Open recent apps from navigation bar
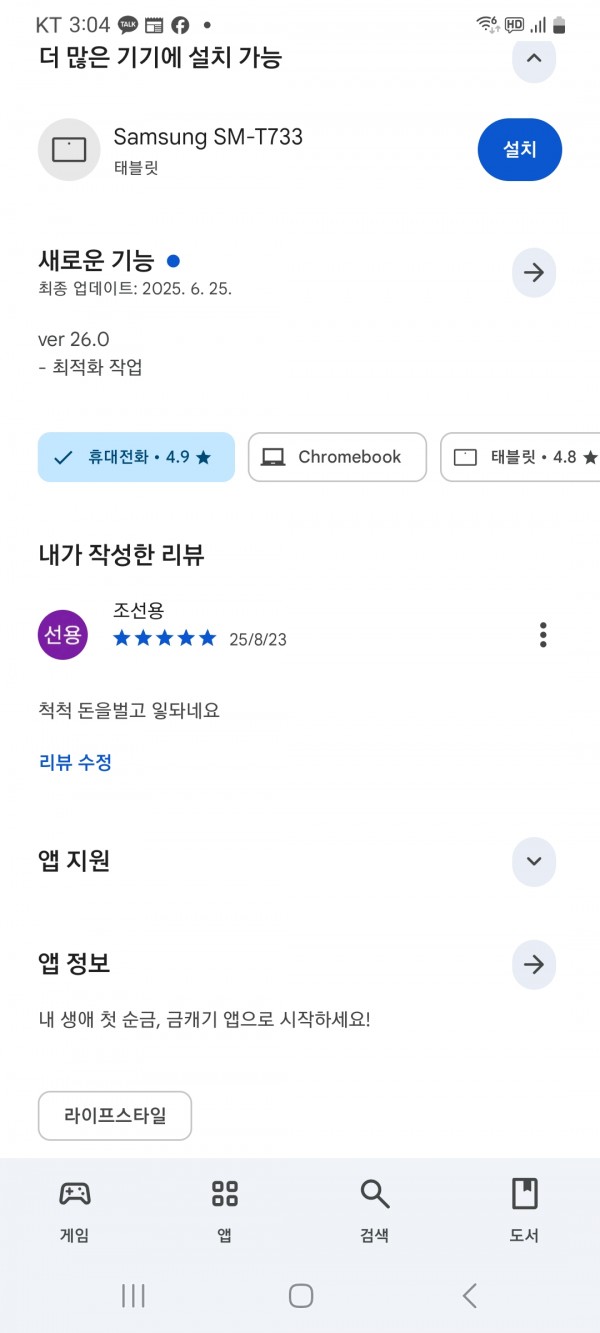The width and height of the screenshot is (600, 1333). (x=133, y=1296)
